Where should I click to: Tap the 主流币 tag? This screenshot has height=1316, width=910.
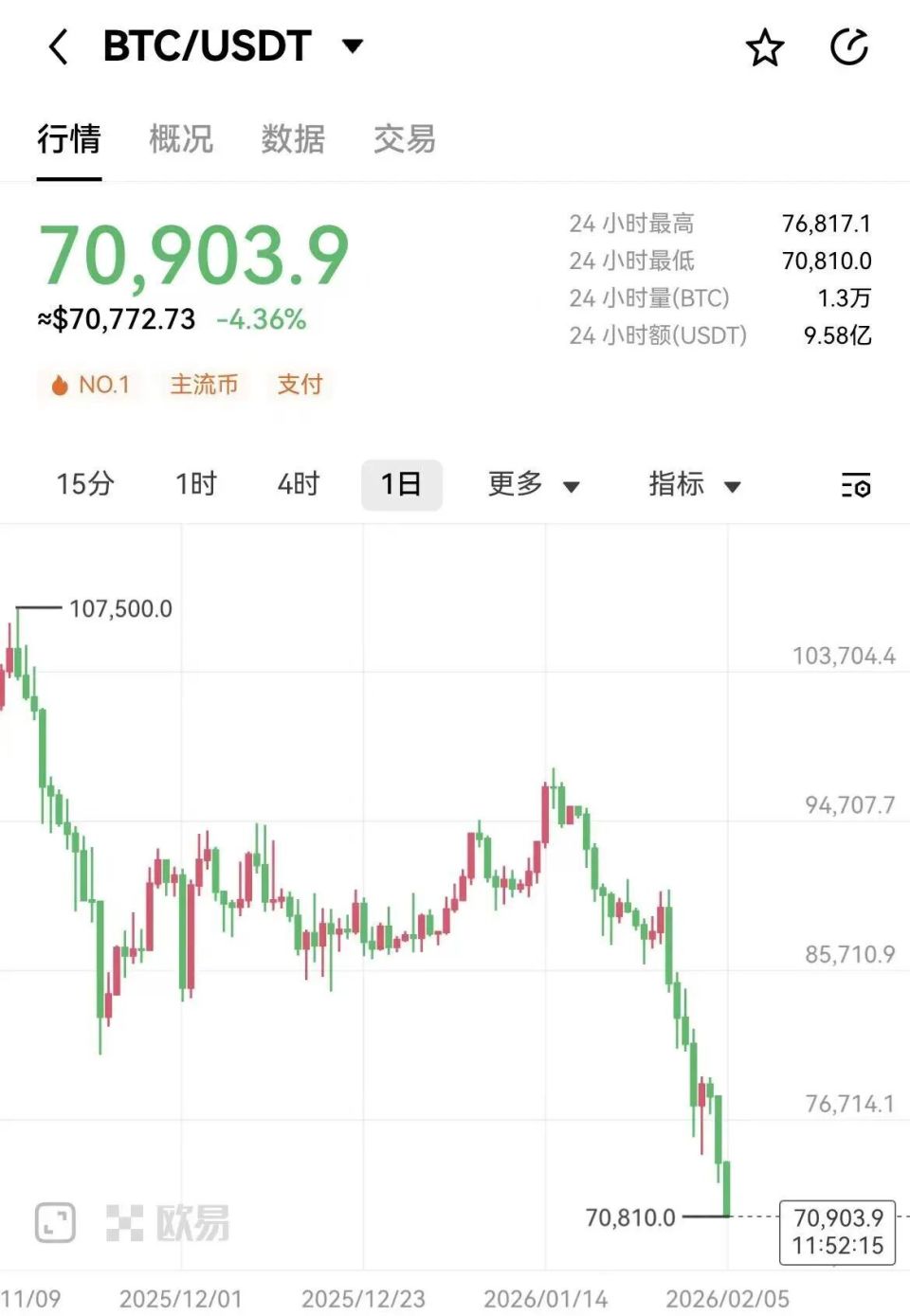pyautogui.click(x=203, y=385)
